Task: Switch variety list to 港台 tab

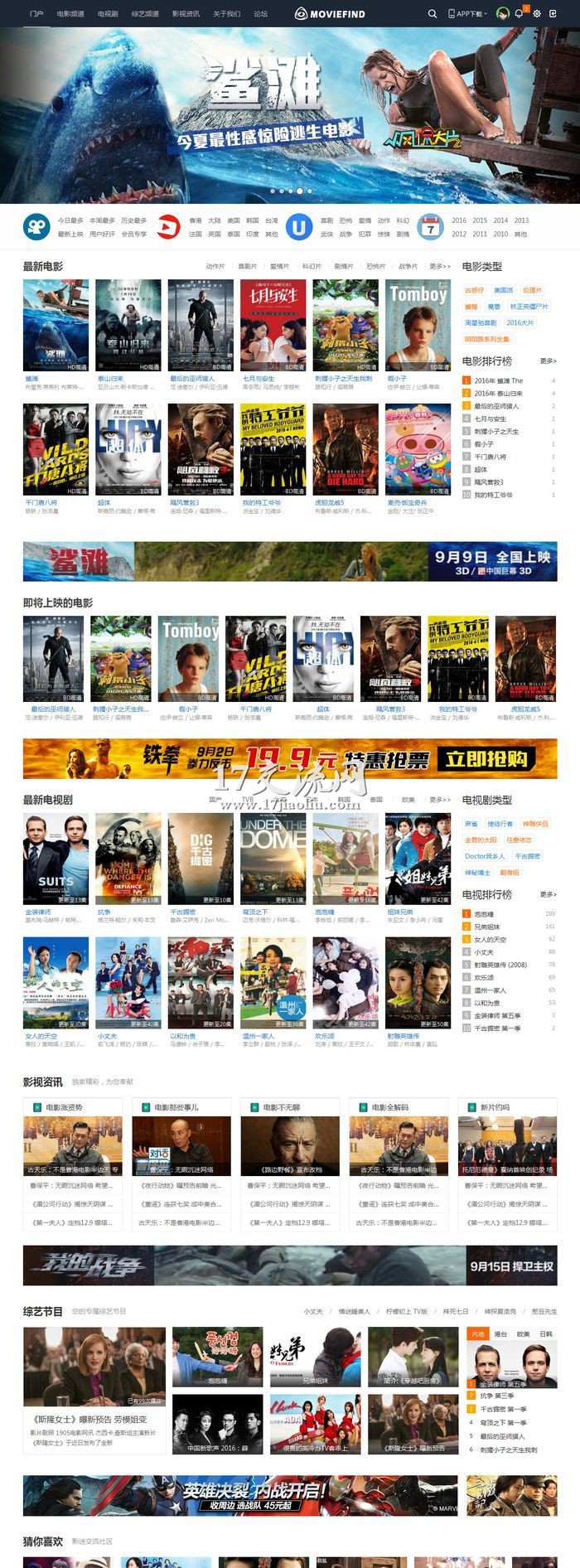Action: [500, 1334]
